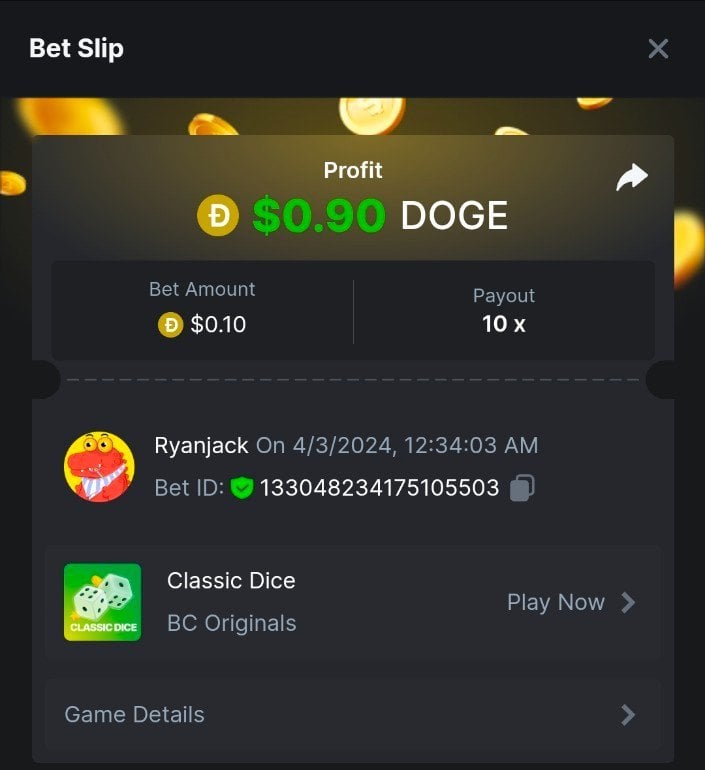Play Classic Dice now
705x770 pixels.
coord(570,602)
